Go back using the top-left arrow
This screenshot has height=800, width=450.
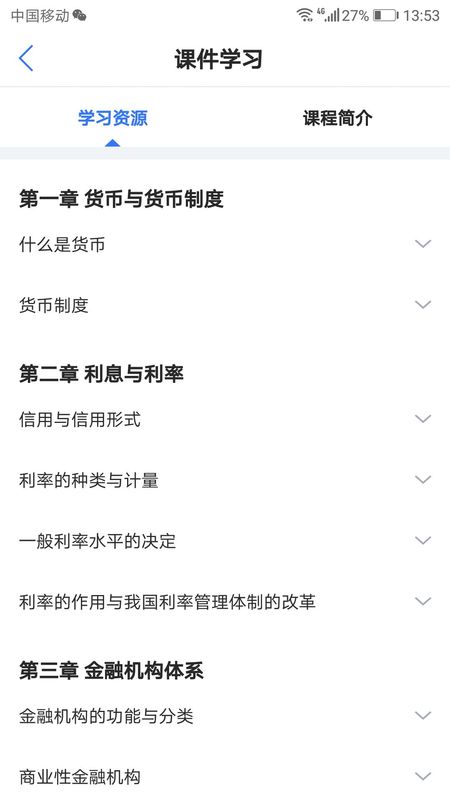point(26,58)
